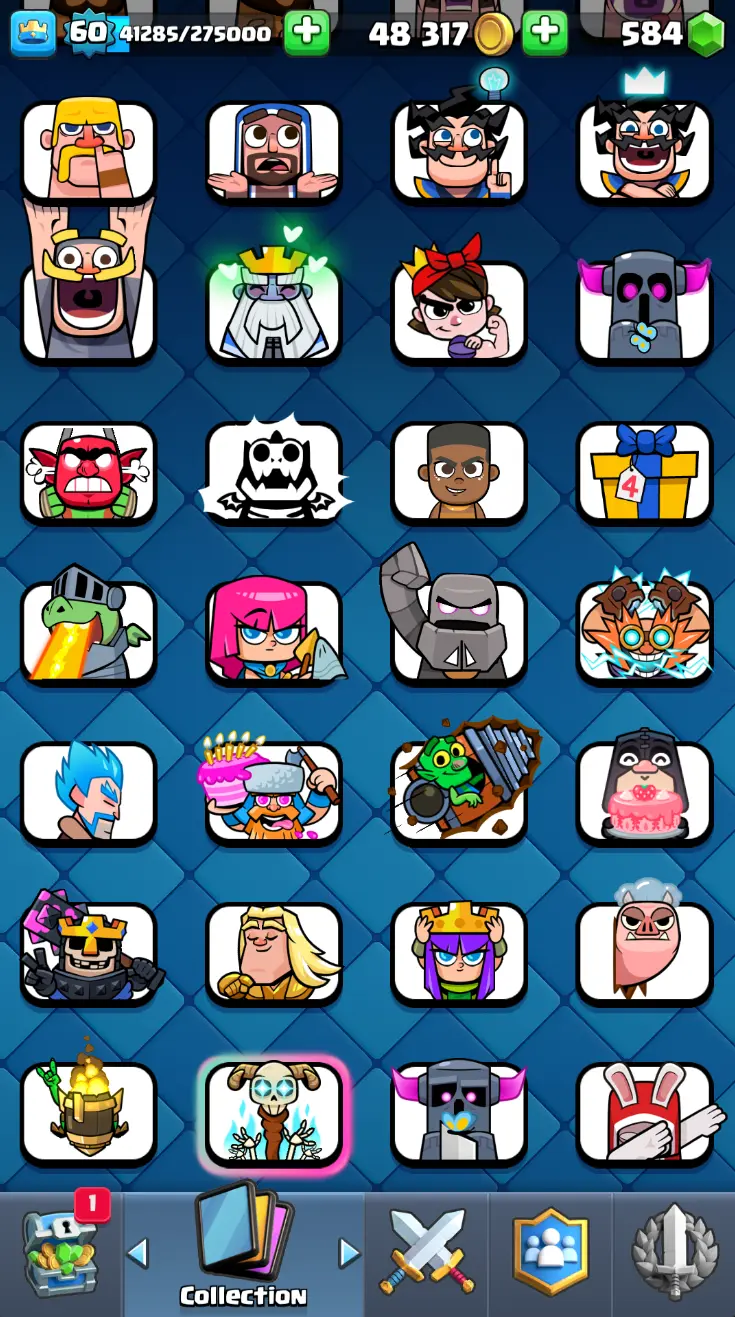Viewport: 735px width, 1317px height.
Task: Tap the left arrow beside Collection
Action: [138, 1252]
